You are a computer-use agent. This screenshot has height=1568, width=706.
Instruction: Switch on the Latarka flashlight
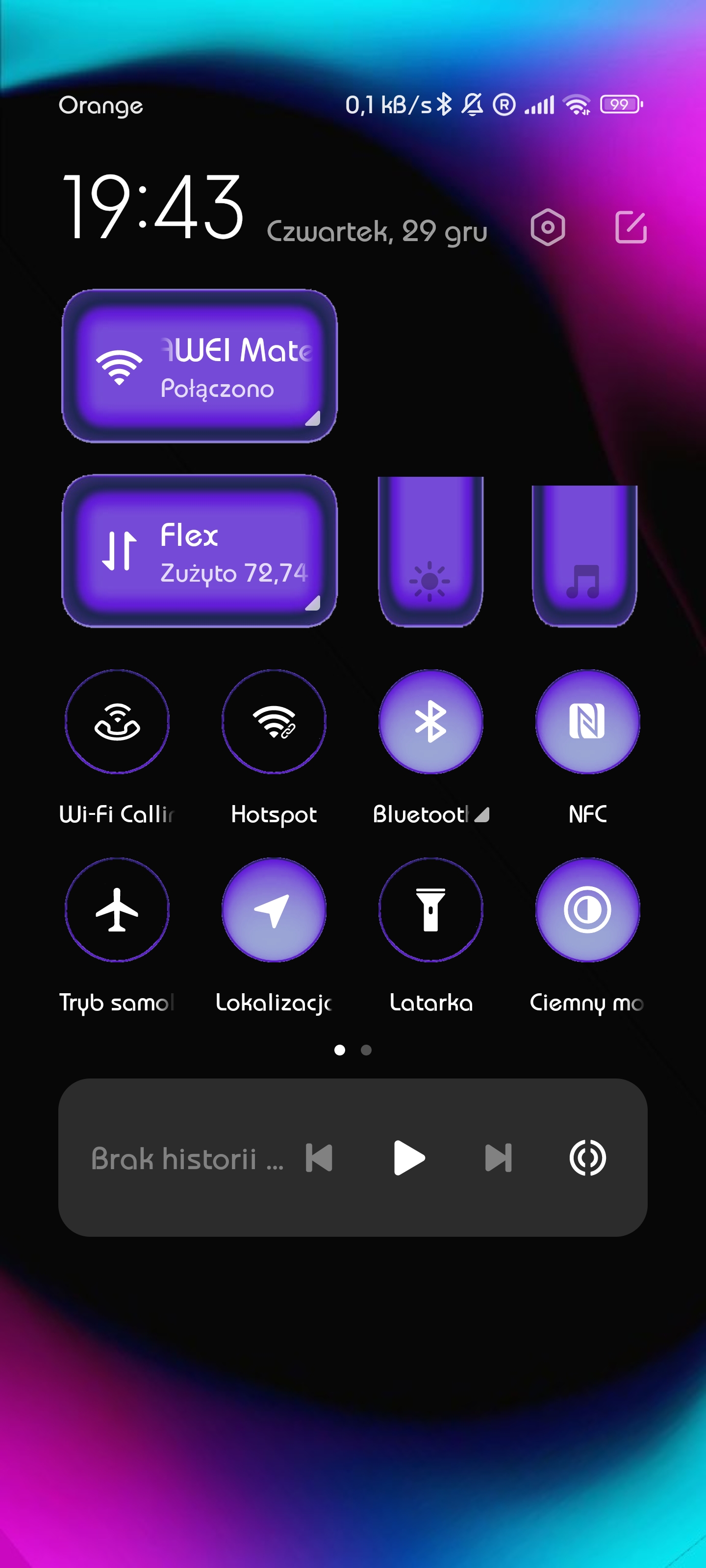click(x=430, y=909)
